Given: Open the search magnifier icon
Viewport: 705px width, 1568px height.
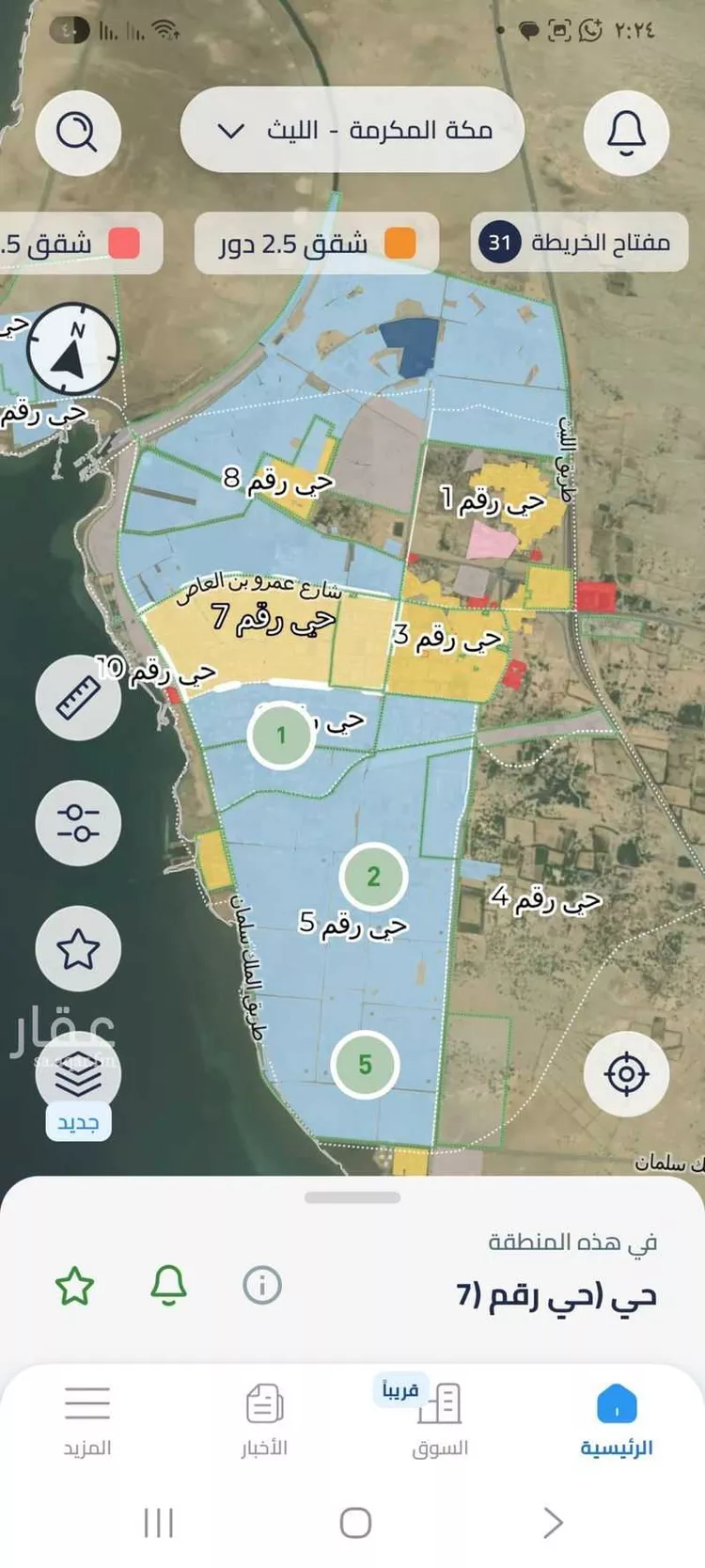Looking at the screenshot, I should tap(78, 133).
